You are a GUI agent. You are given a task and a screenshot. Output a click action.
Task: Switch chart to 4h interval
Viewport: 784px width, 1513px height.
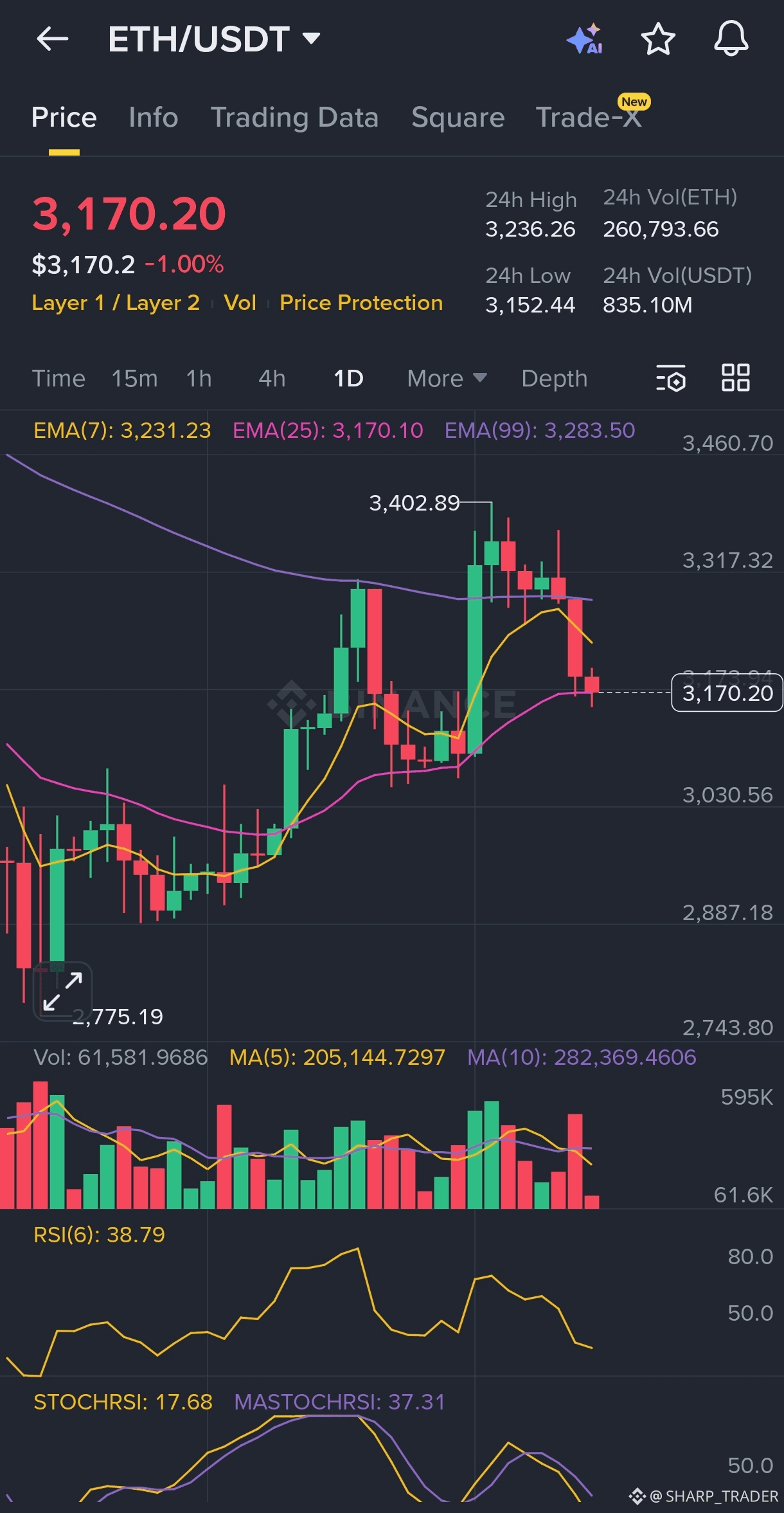coord(272,379)
